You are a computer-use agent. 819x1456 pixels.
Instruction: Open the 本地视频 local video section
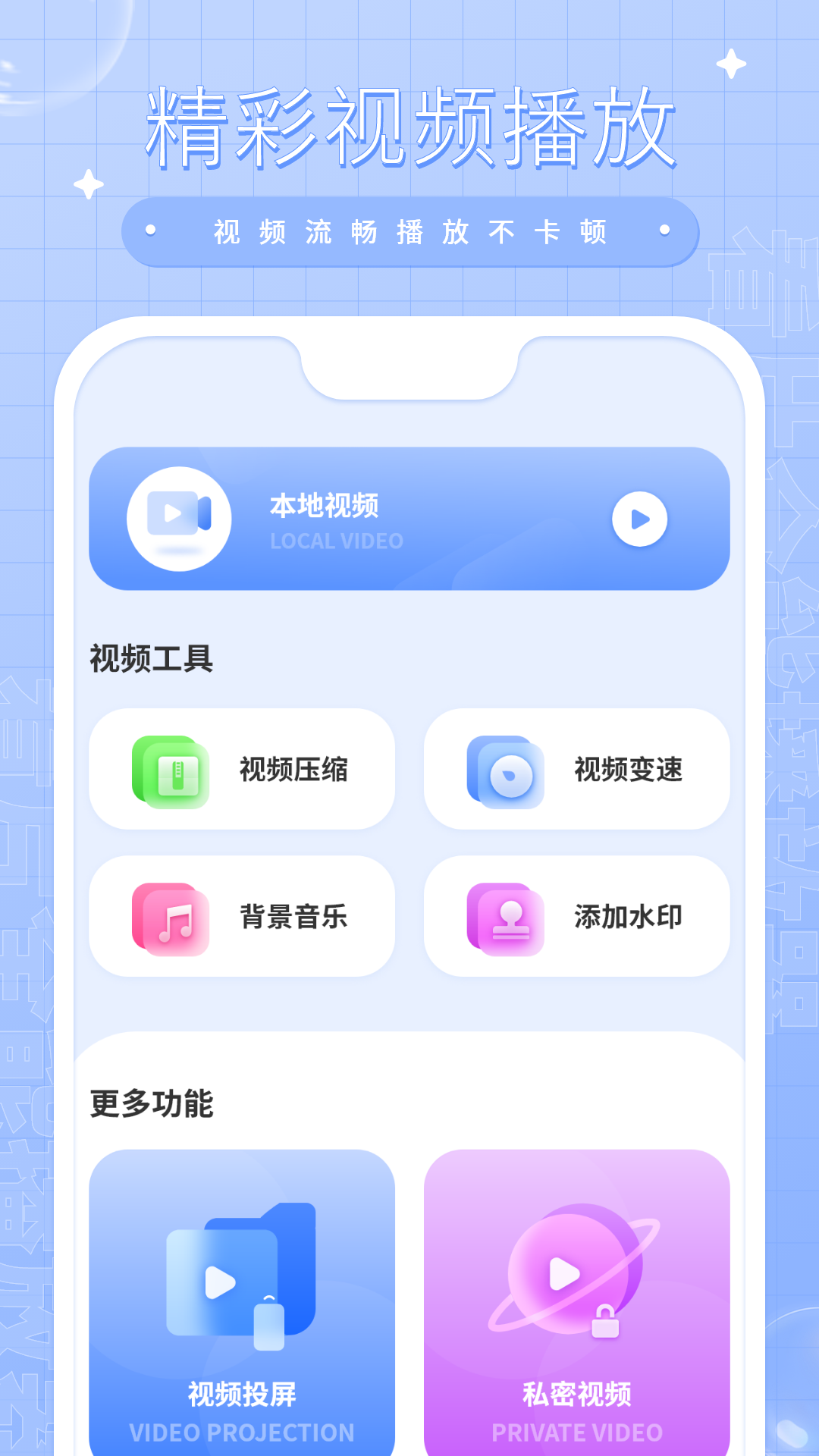point(409,519)
